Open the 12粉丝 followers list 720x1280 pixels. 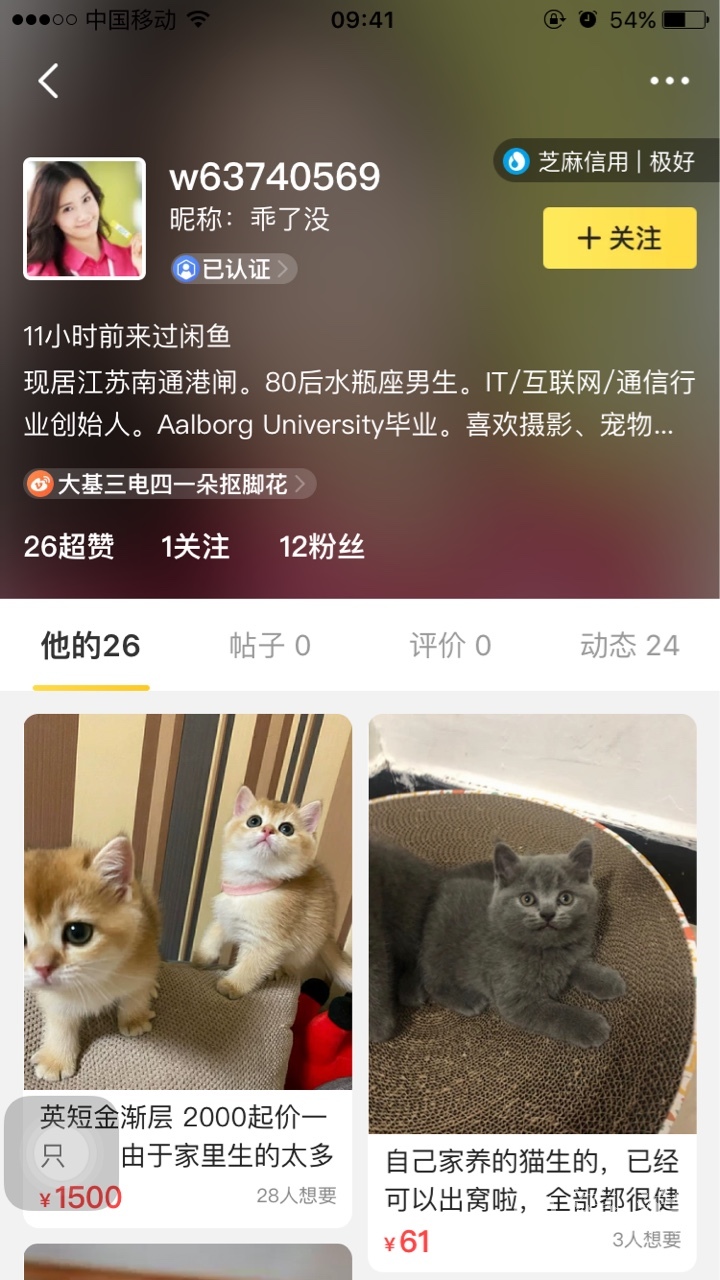pyautogui.click(x=322, y=546)
